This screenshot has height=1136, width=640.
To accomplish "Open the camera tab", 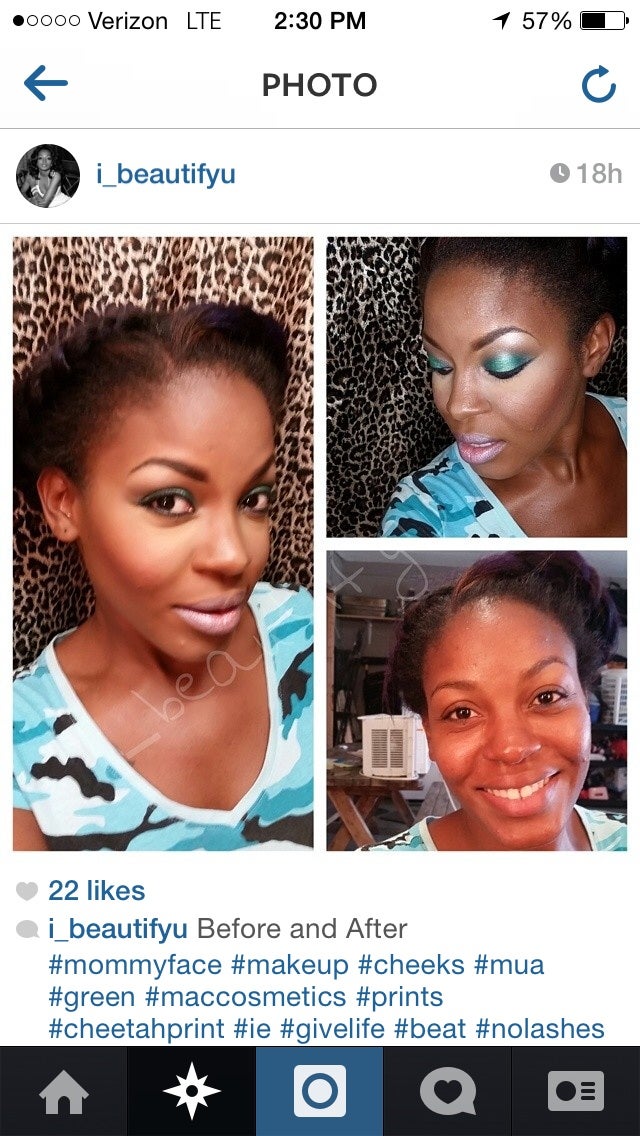I will click(320, 1091).
